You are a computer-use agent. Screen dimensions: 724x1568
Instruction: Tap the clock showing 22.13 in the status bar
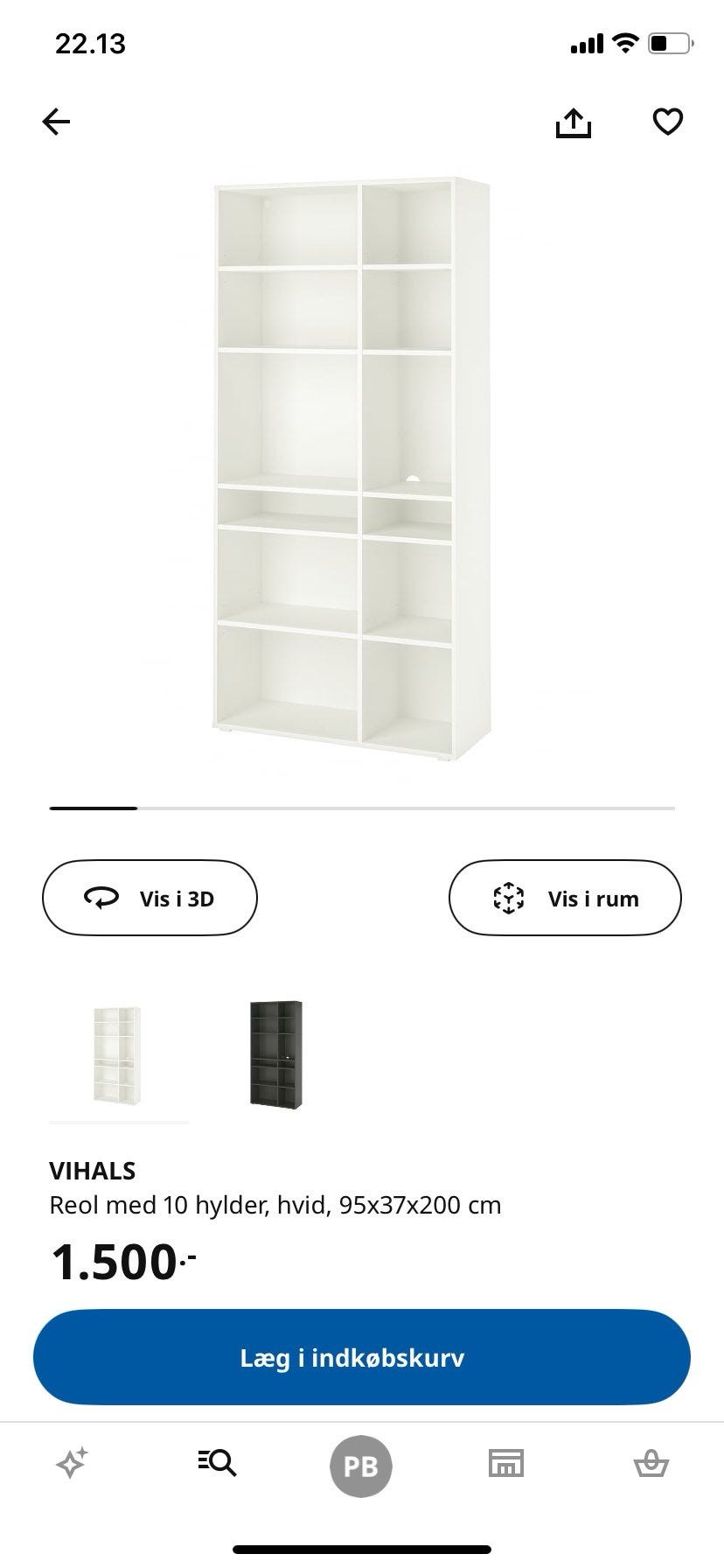pyautogui.click(x=88, y=43)
